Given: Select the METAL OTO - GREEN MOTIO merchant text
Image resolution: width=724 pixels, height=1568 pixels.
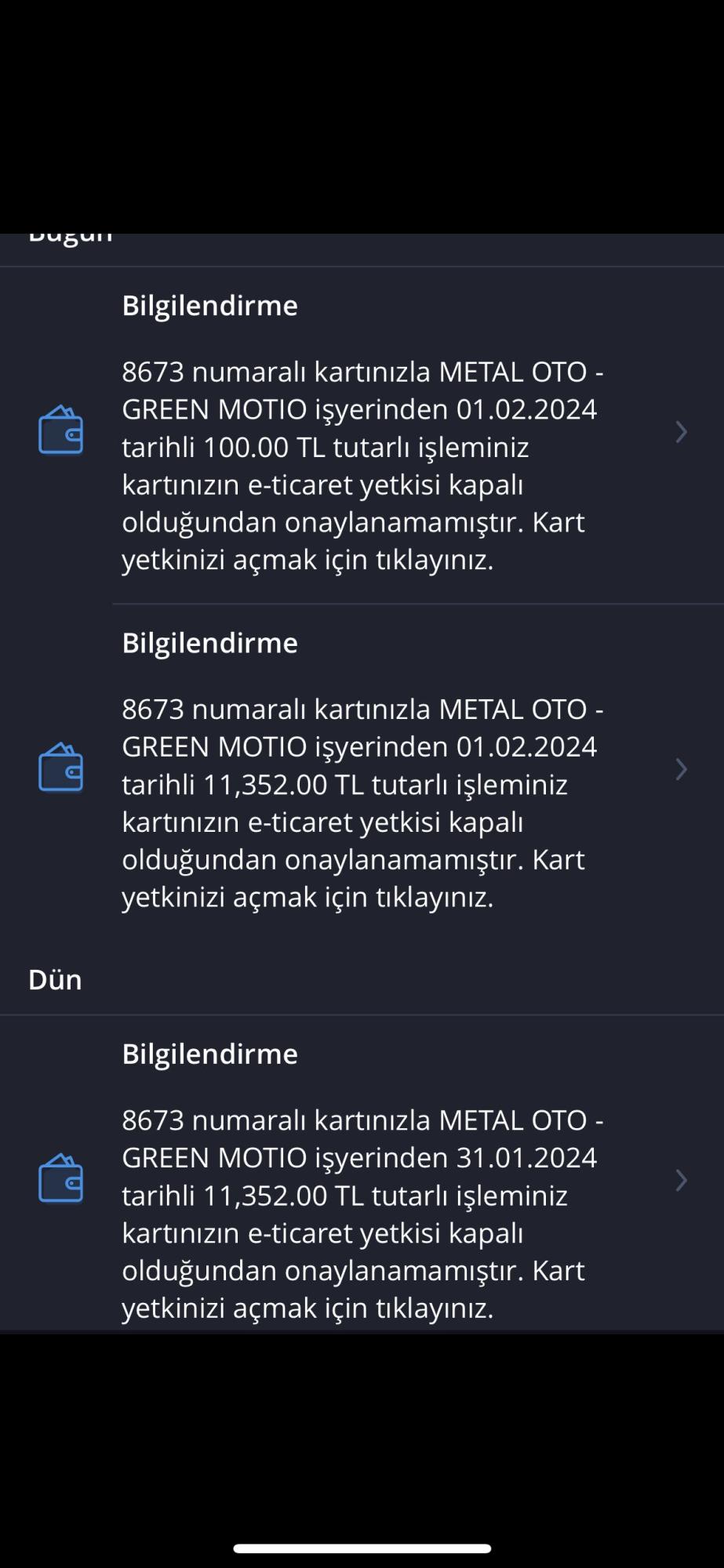Looking at the screenshot, I should [361, 392].
